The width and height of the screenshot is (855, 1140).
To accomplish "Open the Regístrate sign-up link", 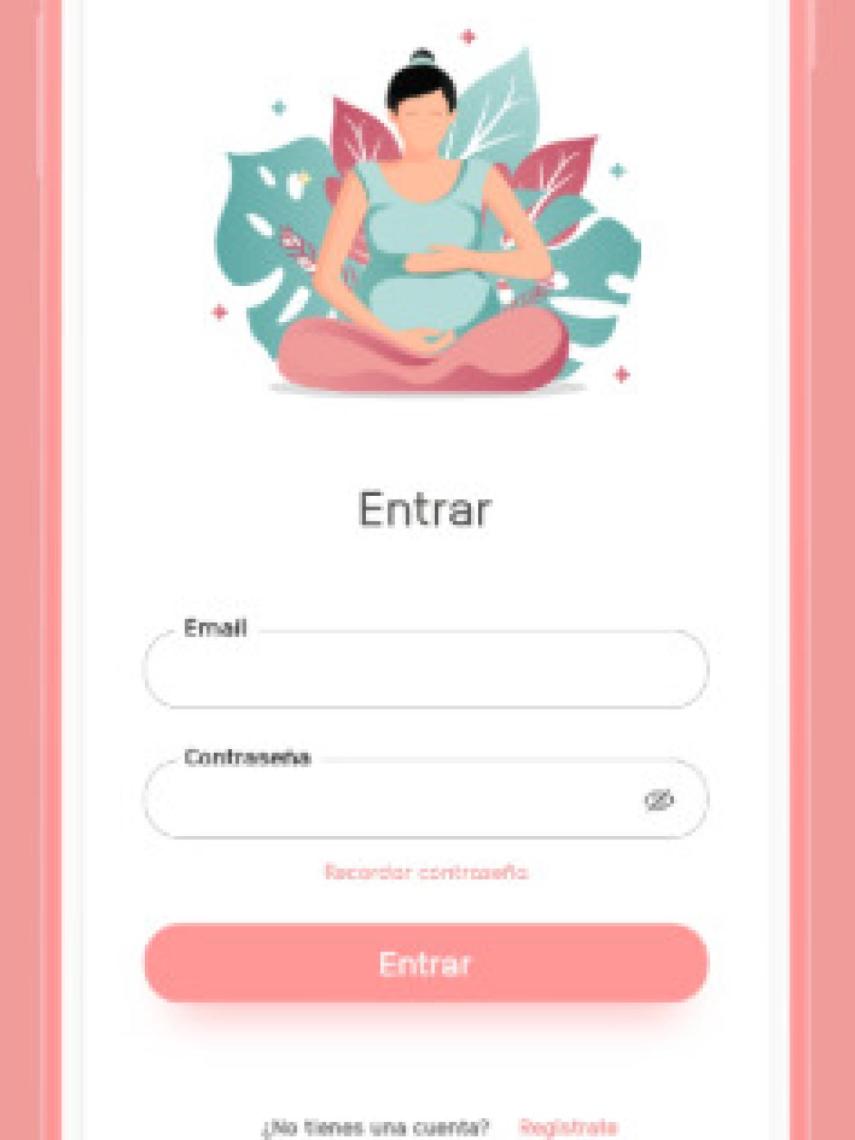I will click(x=568, y=1127).
